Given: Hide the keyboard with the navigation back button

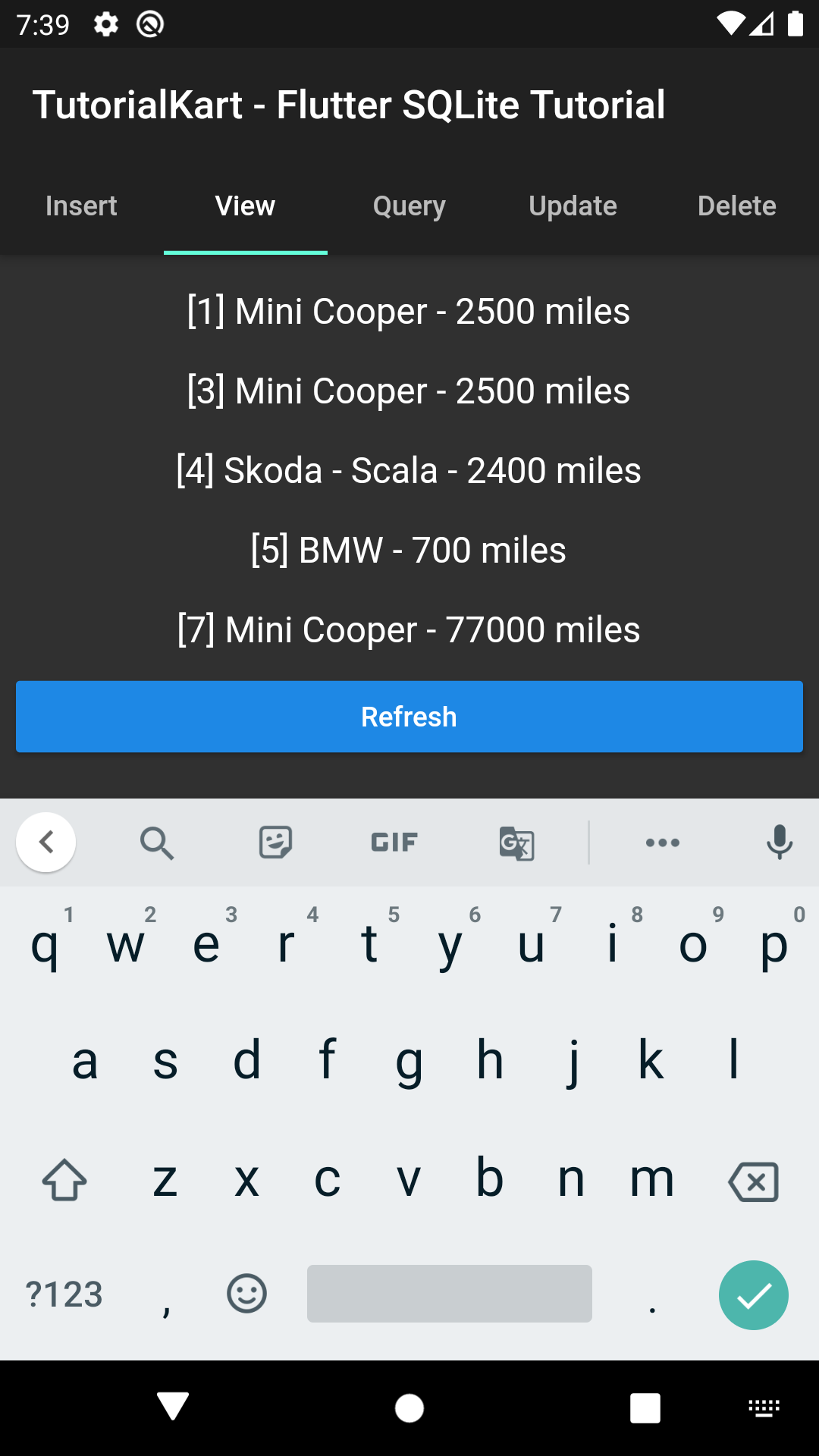Looking at the screenshot, I should click(173, 1407).
